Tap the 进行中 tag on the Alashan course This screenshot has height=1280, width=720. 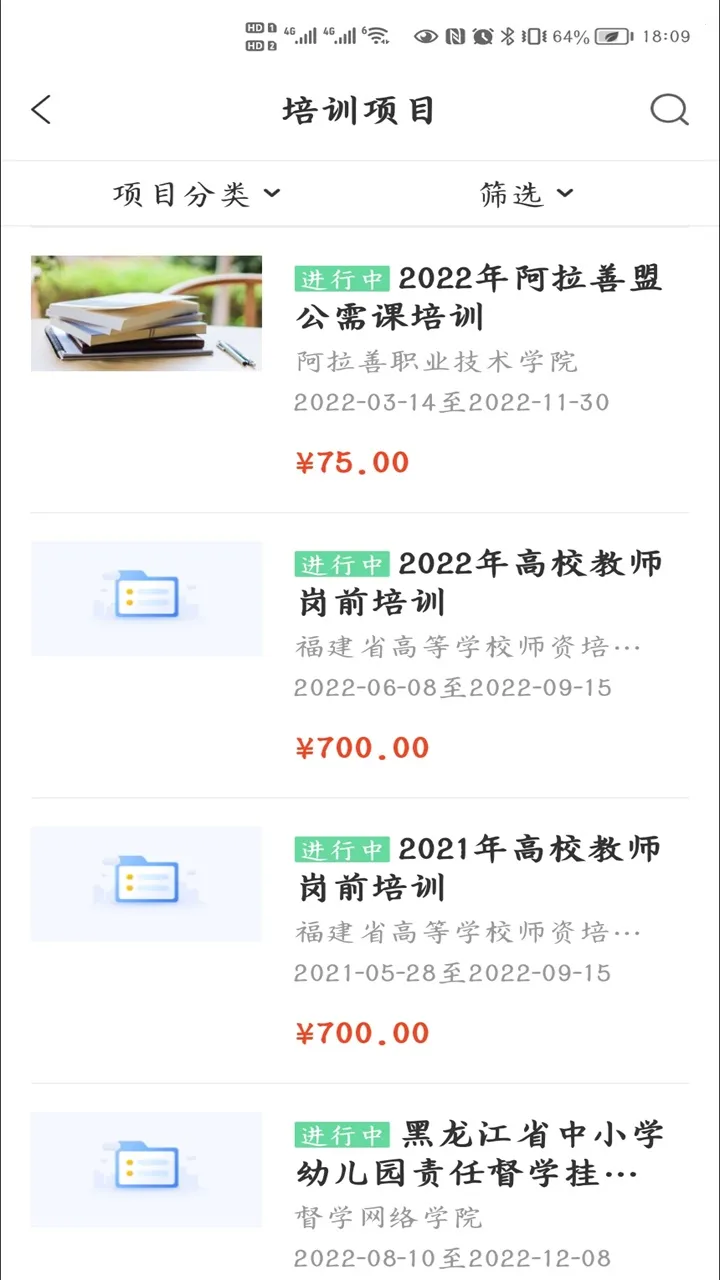point(343,279)
